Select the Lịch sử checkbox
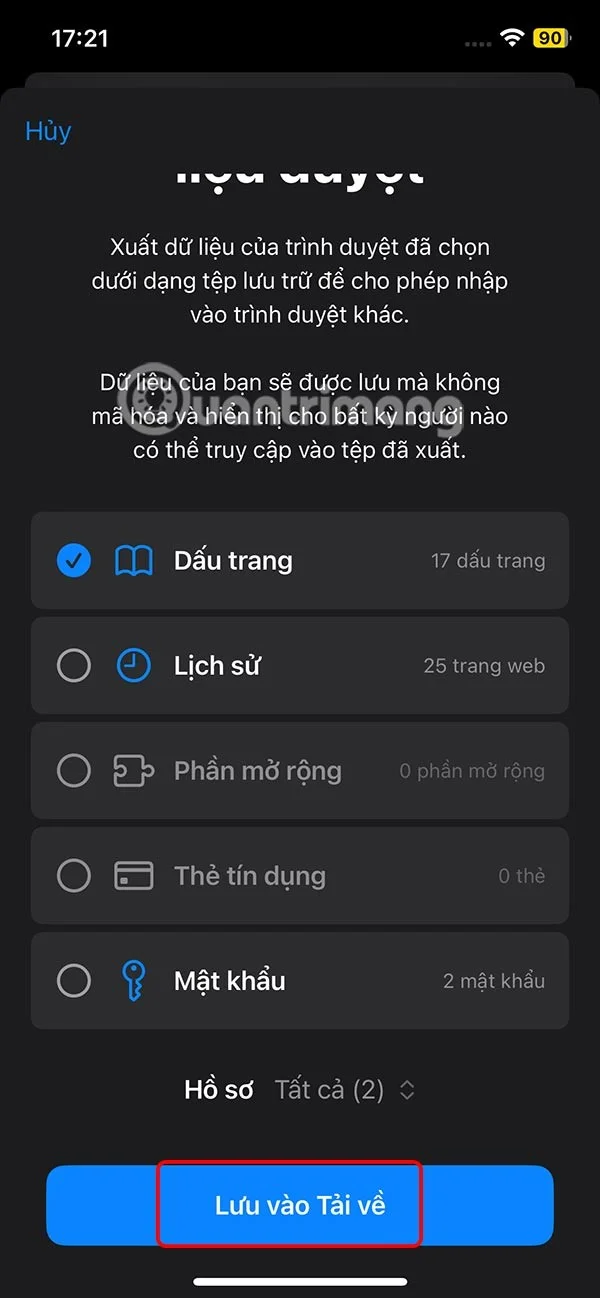The image size is (600, 1298). (74, 666)
